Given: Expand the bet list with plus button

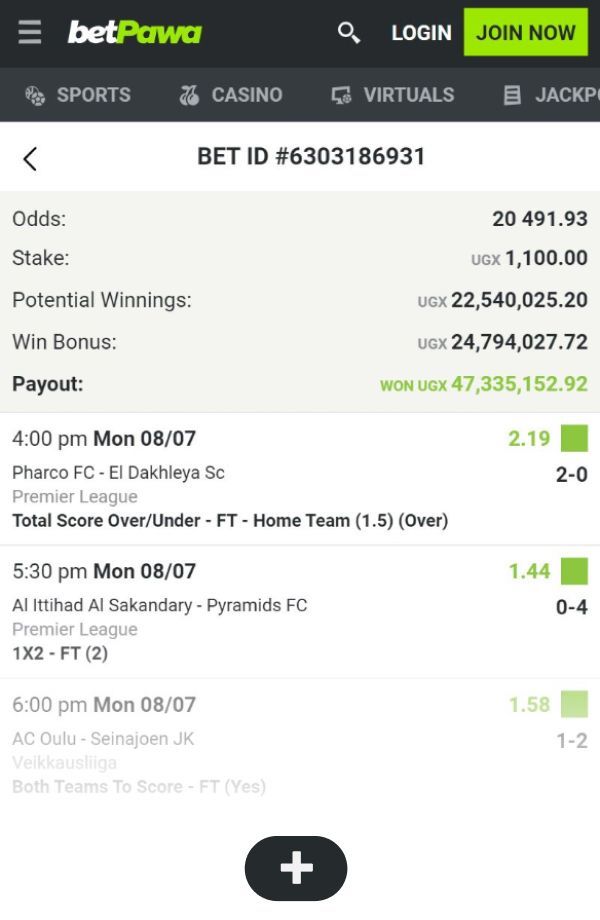Looking at the screenshot, I should click(x=296, y=868).
